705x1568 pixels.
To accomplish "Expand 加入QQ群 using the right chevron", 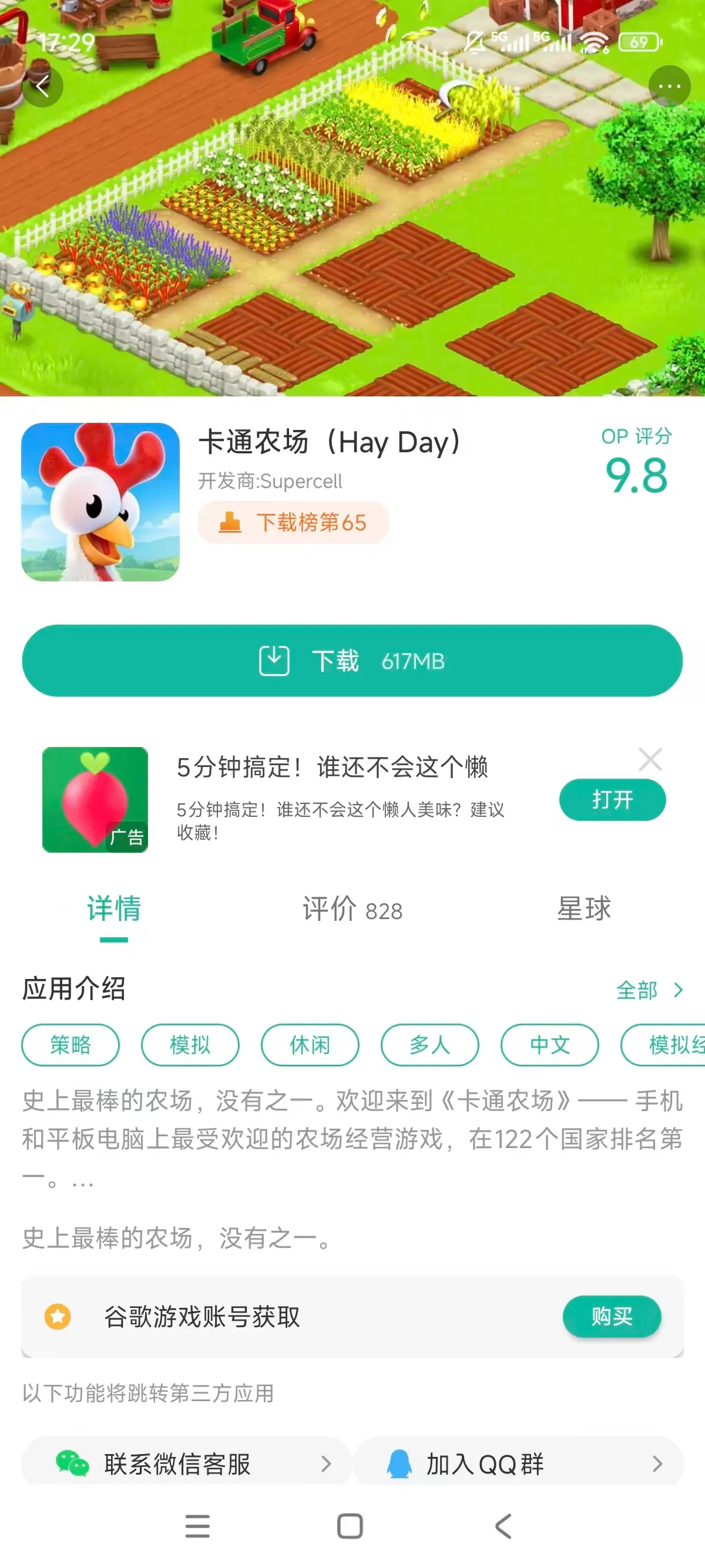I will (x=657, y=1464).
